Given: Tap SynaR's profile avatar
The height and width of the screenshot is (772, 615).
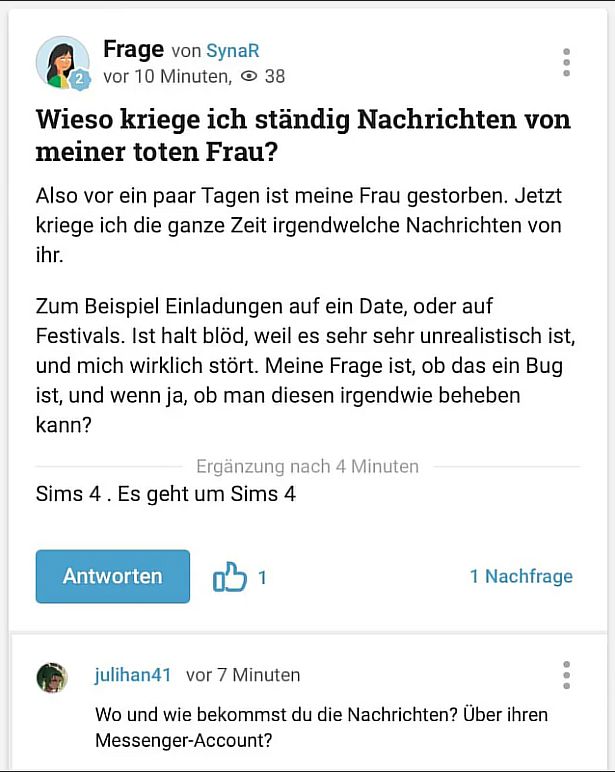Looking at the screenshot, I should [x=62, y=62].
